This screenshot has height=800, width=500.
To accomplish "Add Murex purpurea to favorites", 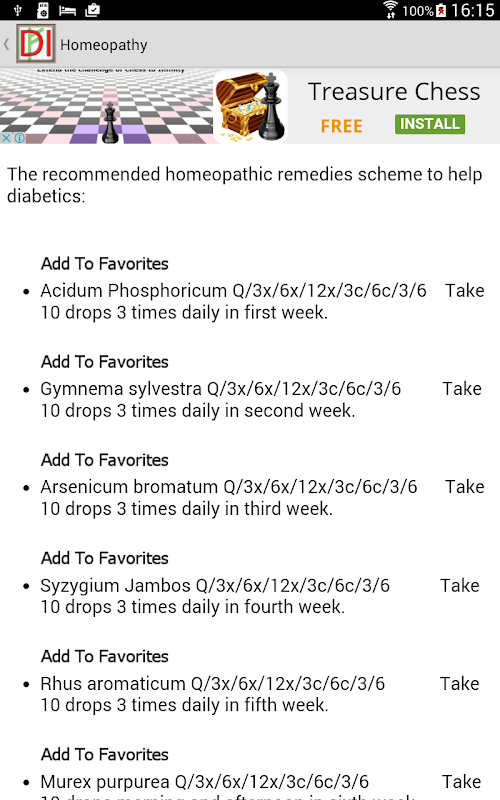I will (105, 755).
